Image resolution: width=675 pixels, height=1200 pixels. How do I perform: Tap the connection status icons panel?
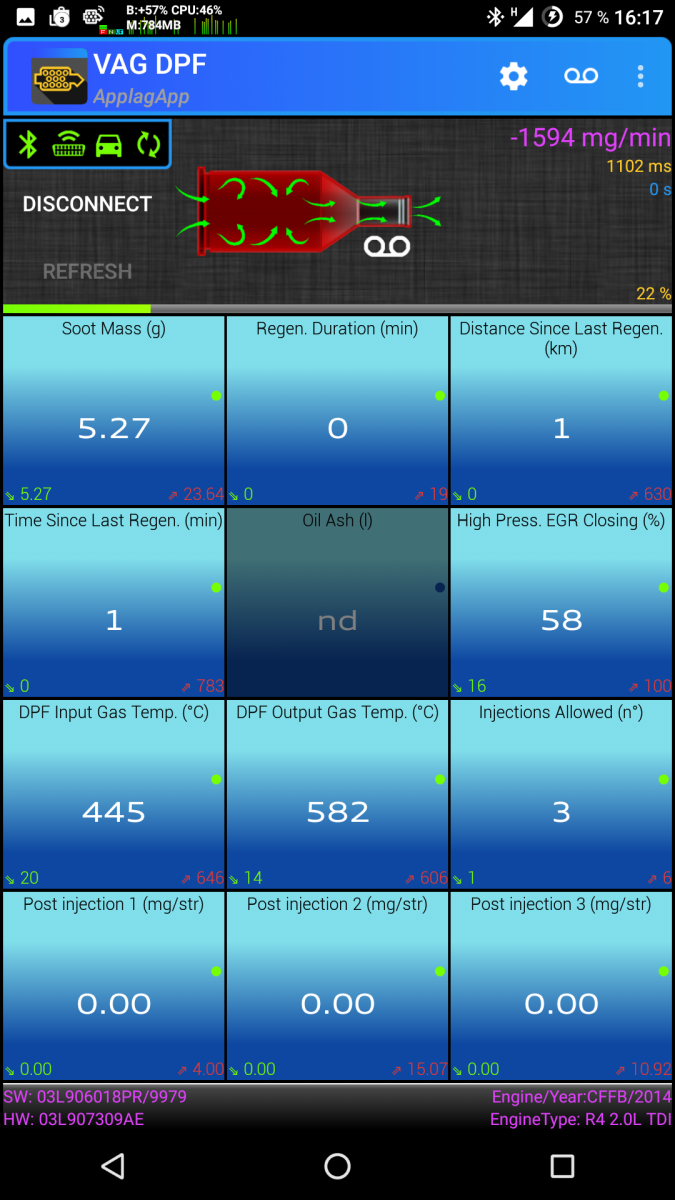coord(88,145)
